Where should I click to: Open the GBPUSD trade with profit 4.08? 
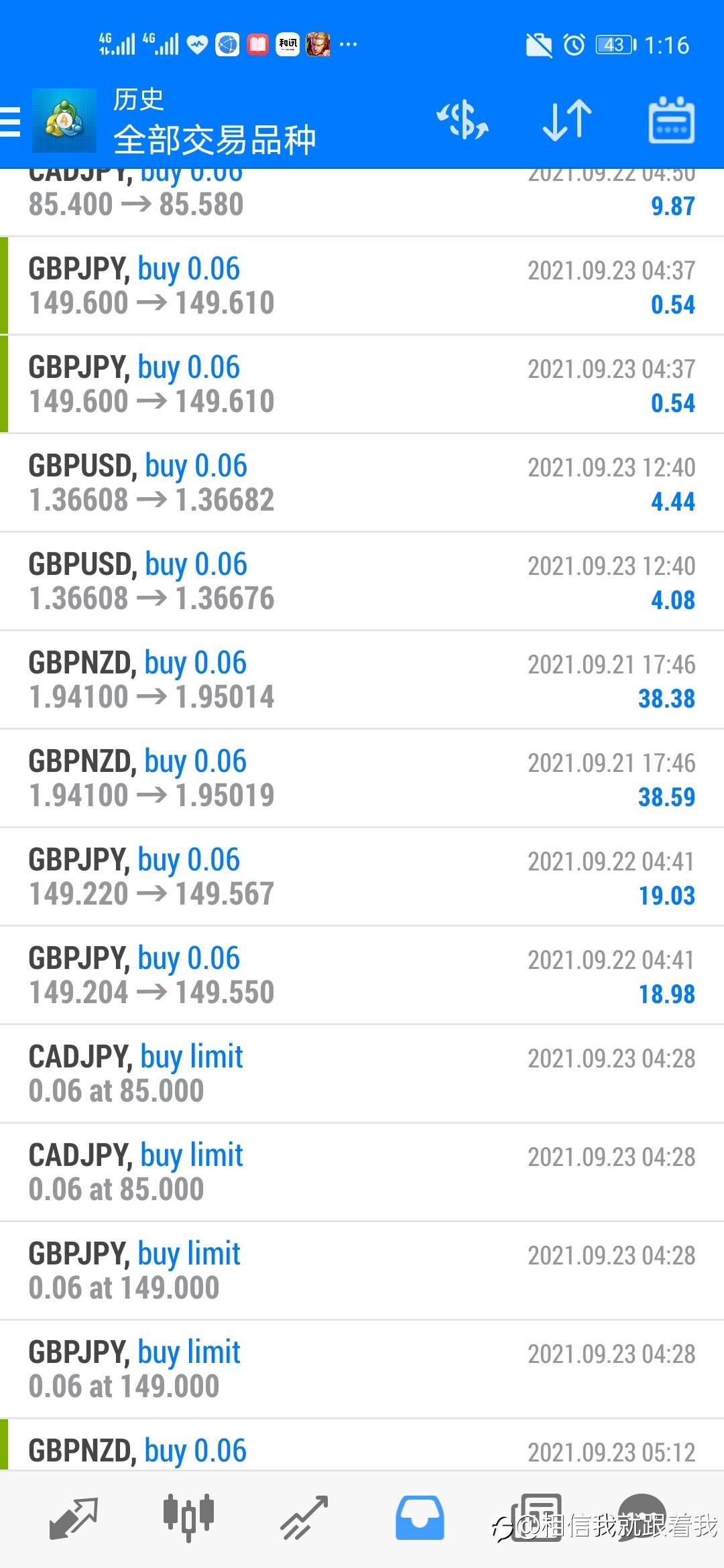pos(362,582)
